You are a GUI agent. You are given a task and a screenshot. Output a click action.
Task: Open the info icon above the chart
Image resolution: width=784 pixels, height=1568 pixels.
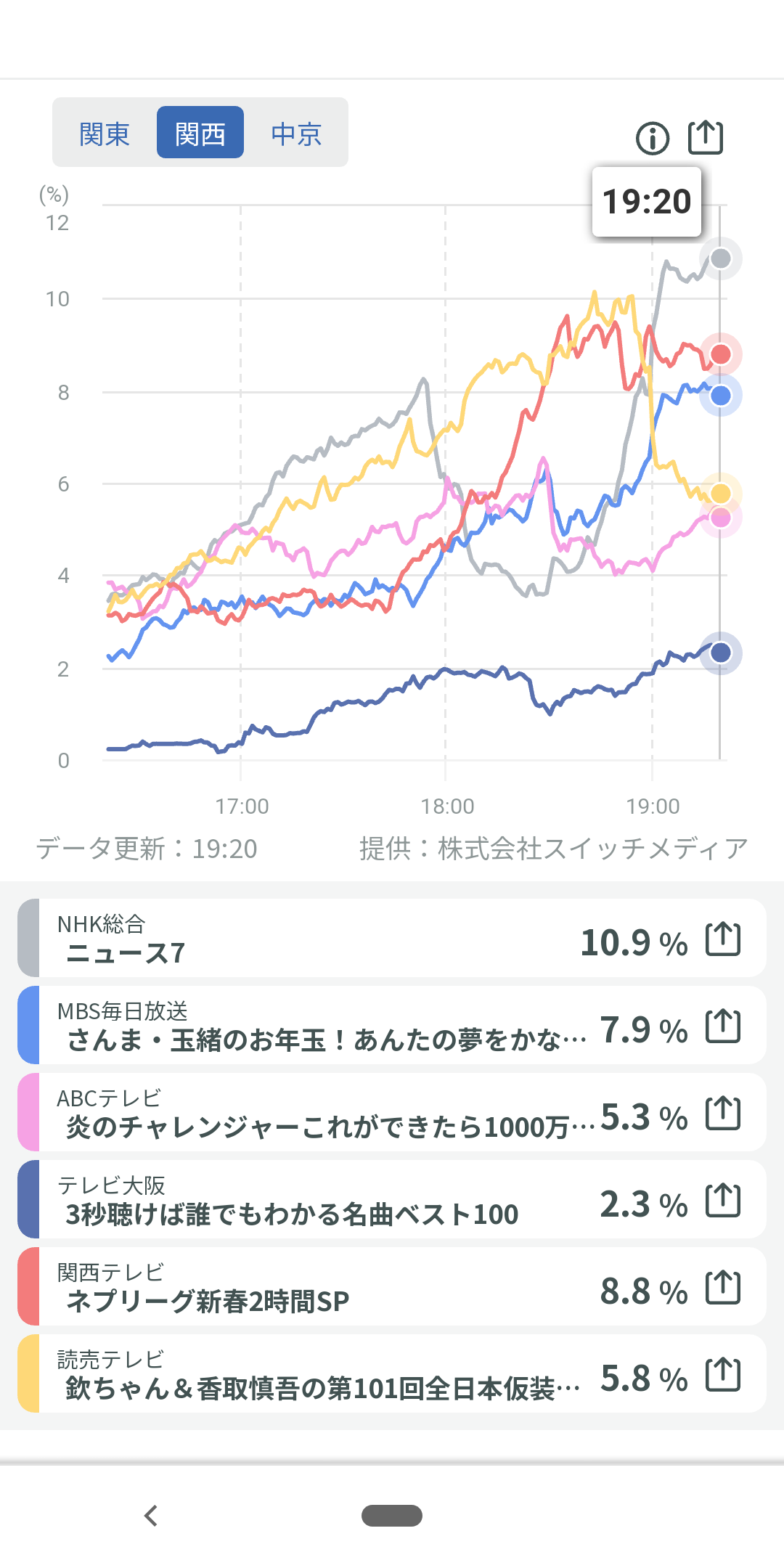(x=653, y=138)
